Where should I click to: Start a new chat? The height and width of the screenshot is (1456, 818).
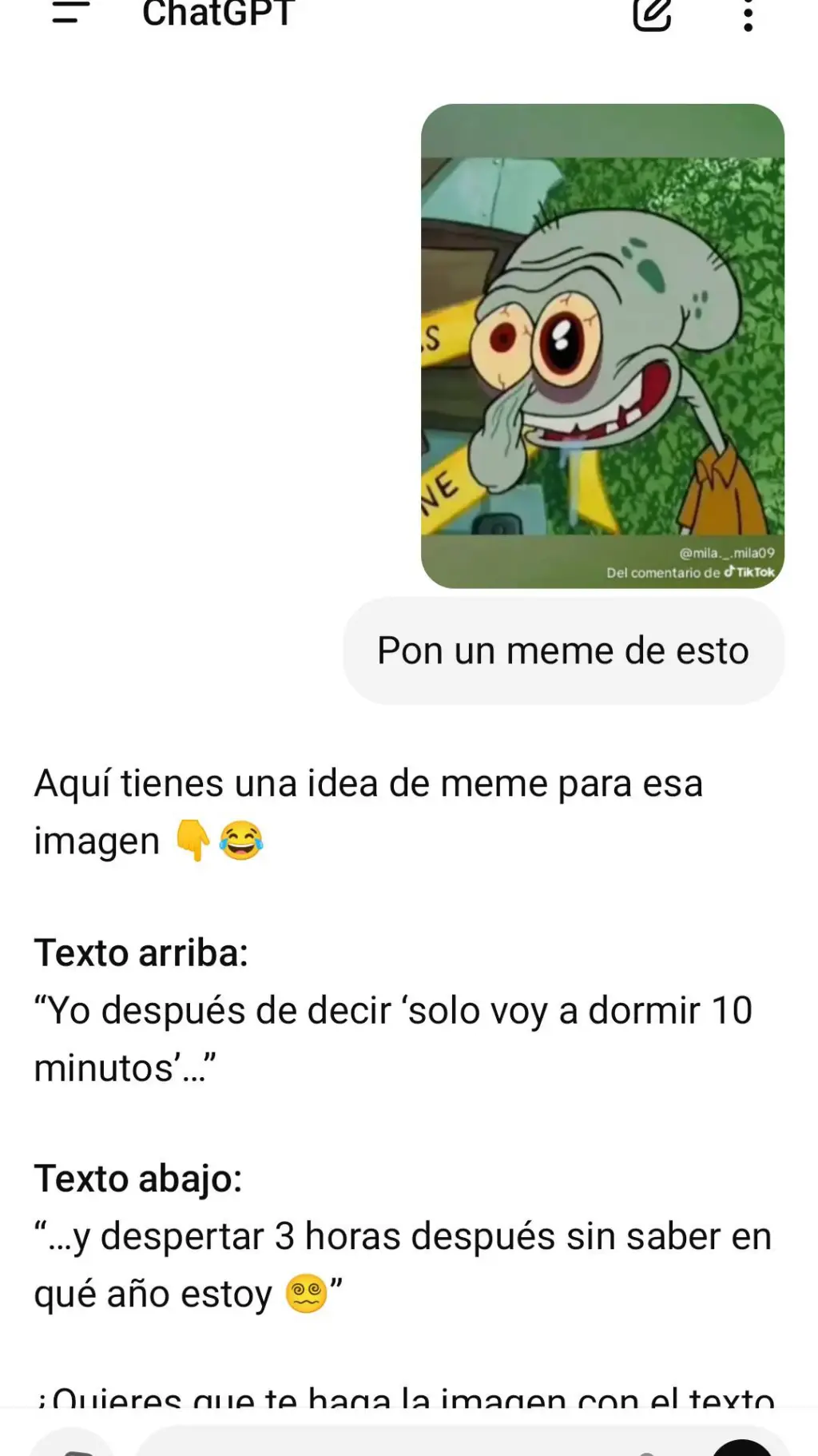[x=652, y=14]
